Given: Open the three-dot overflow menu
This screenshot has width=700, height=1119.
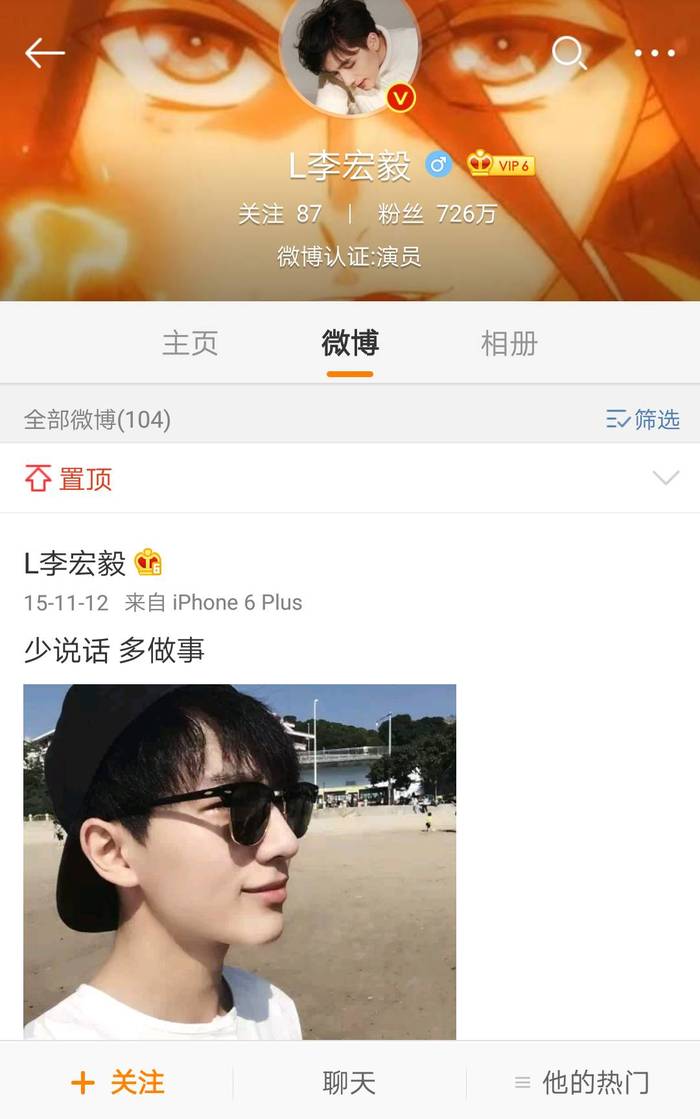Looking at the screenshot, I should (655, 53).
